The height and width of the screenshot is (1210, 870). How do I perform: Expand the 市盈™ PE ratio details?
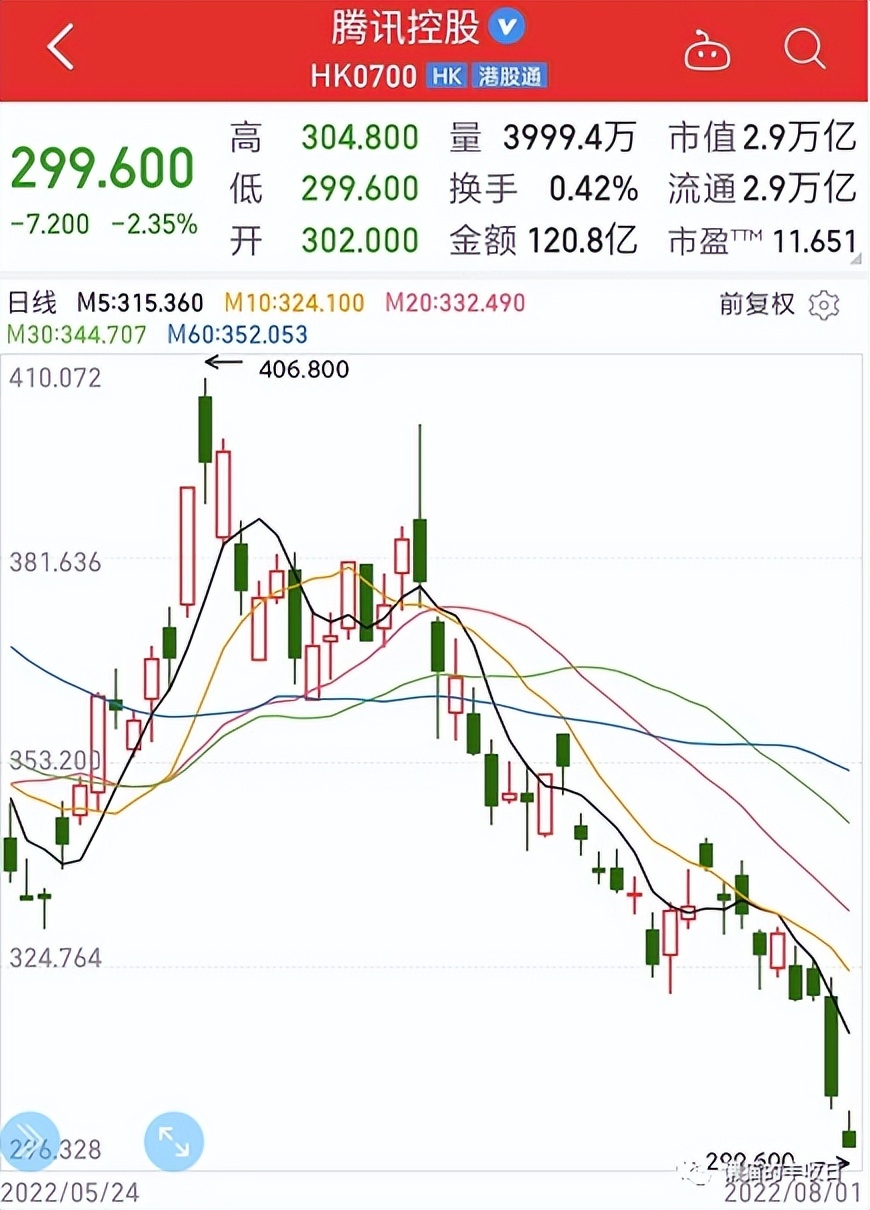pyautogui.click(x=760, y=240)
